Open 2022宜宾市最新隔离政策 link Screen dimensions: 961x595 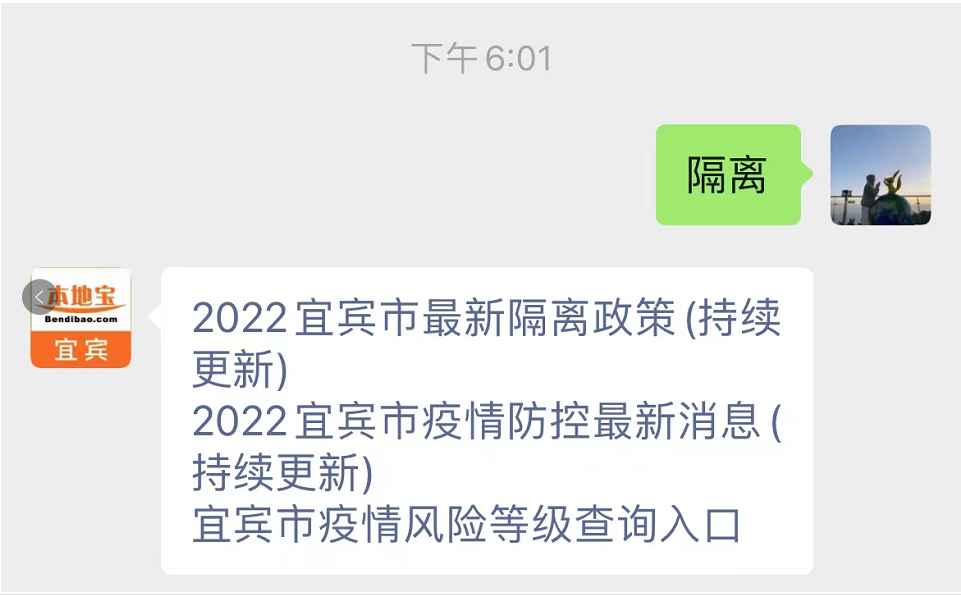[486, 320]
